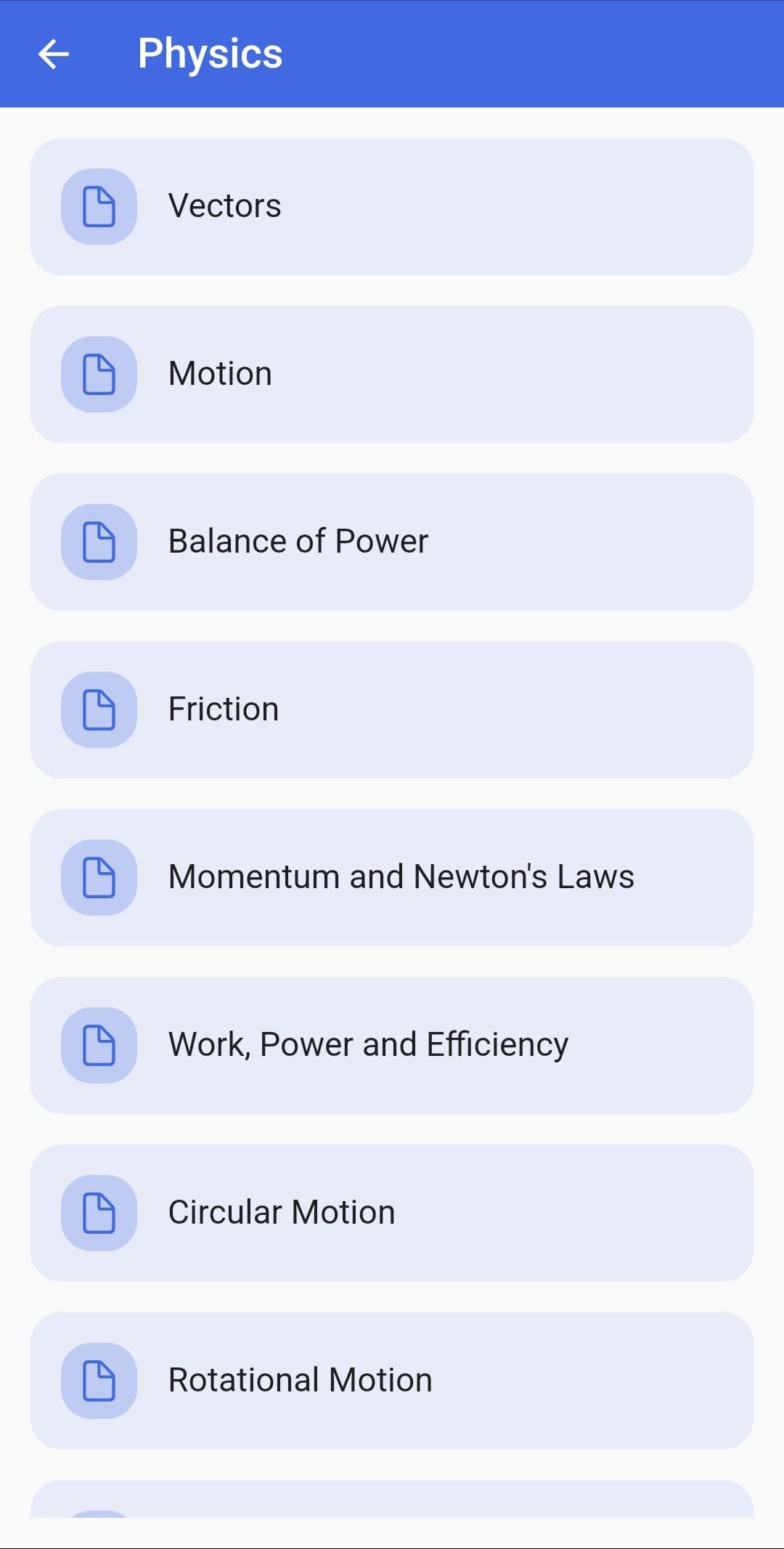Click the document icon beside Vectors
Viewport: 784px width, 1549px height.
99,207
